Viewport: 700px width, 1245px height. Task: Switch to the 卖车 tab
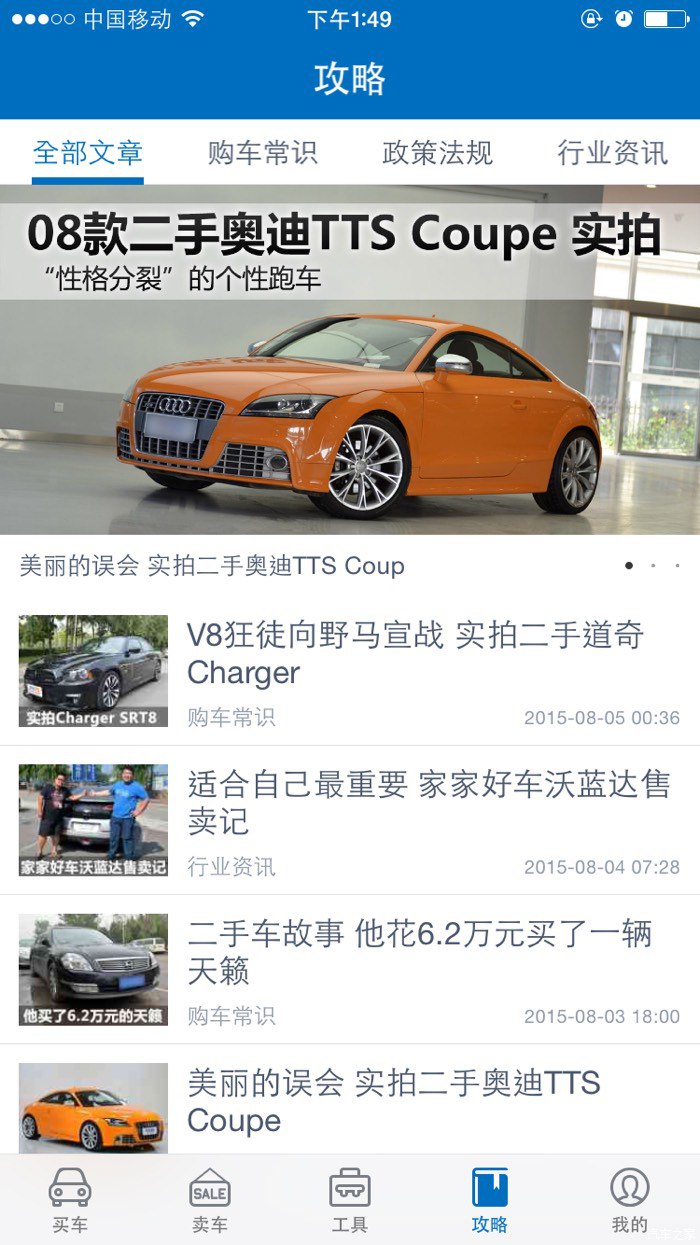(210, 1200)
